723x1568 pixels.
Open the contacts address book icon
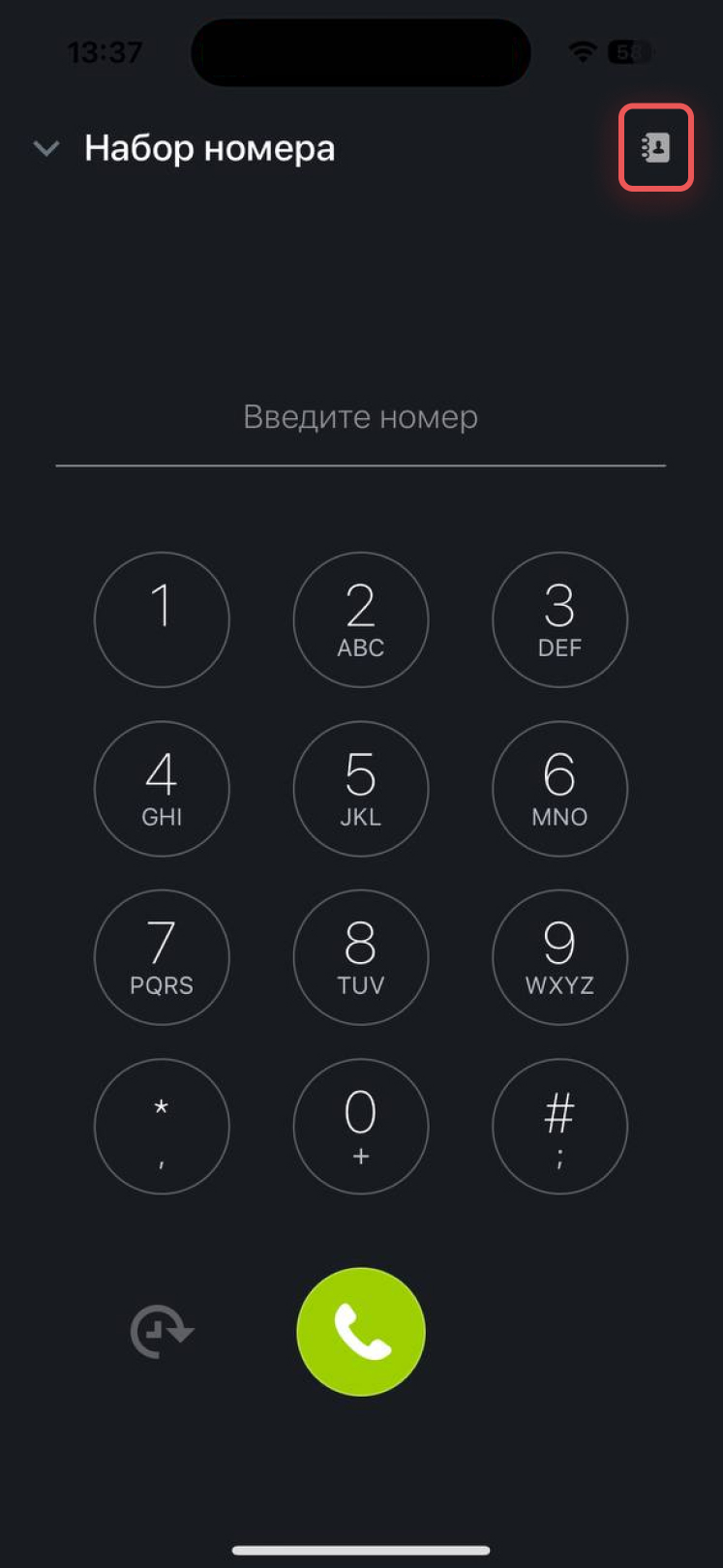pyautogui.click(x=655, y=147)
